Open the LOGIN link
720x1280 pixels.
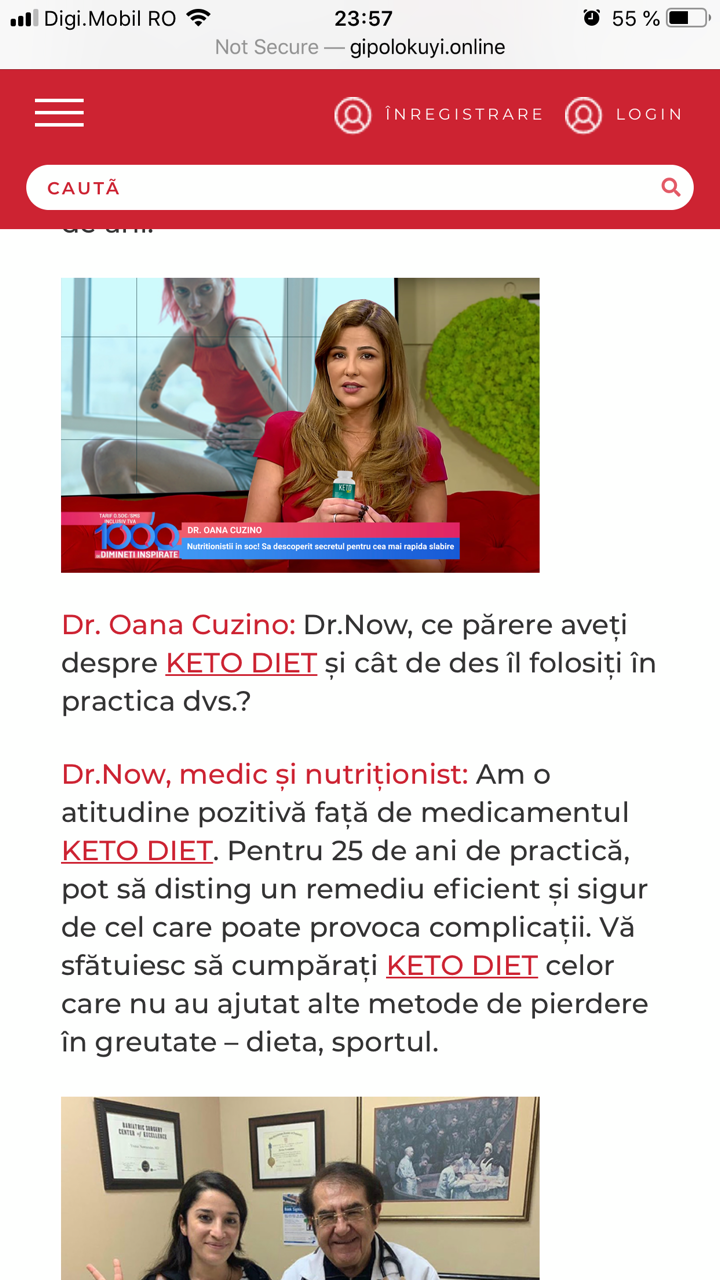(623, 115)
